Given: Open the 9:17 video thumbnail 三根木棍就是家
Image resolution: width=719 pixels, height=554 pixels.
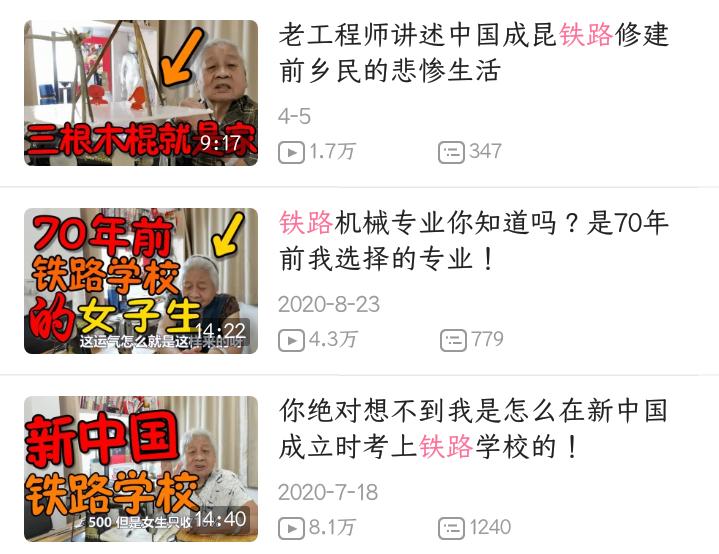Looking at the screenshot, I should pos(141,93).
